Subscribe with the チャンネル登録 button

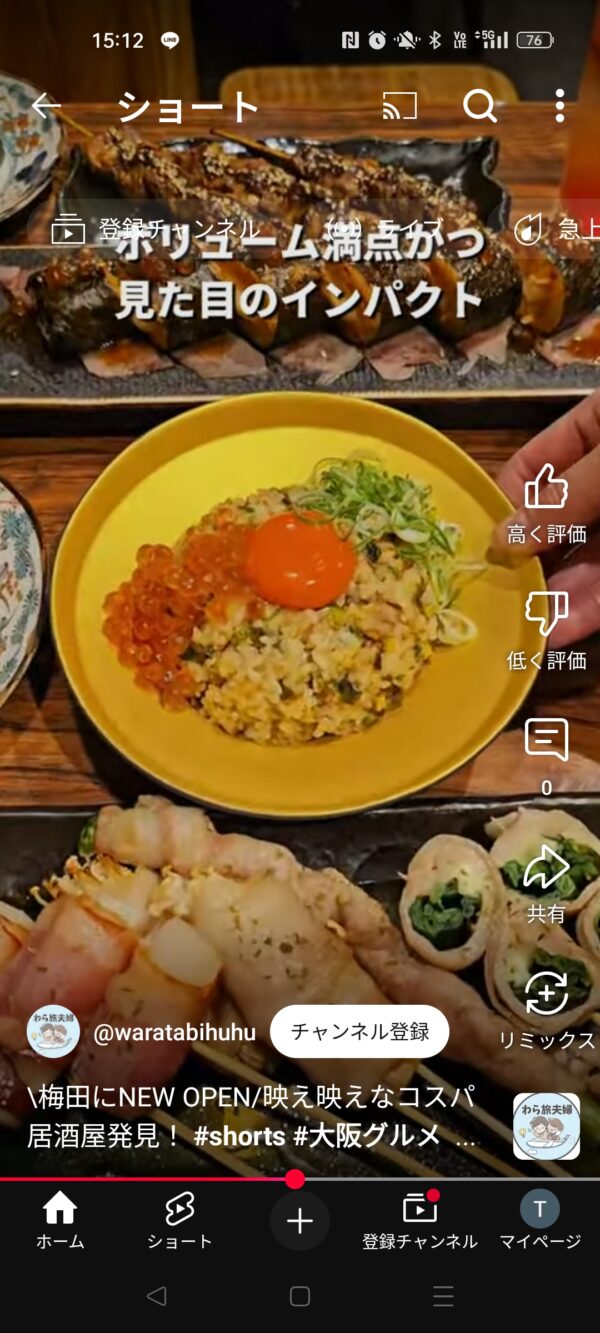pos(360,1031)
